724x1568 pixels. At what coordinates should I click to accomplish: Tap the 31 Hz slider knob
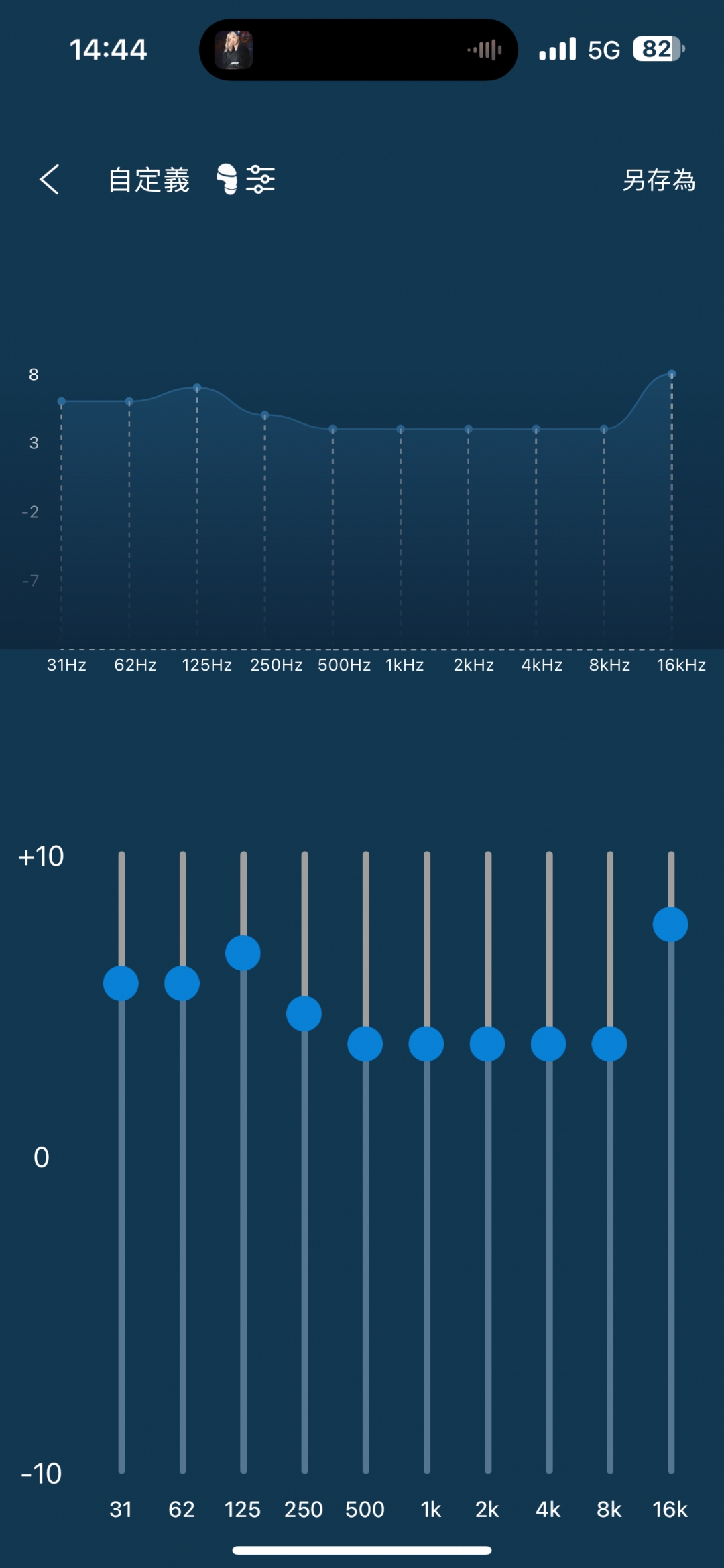tap(121, 984)
